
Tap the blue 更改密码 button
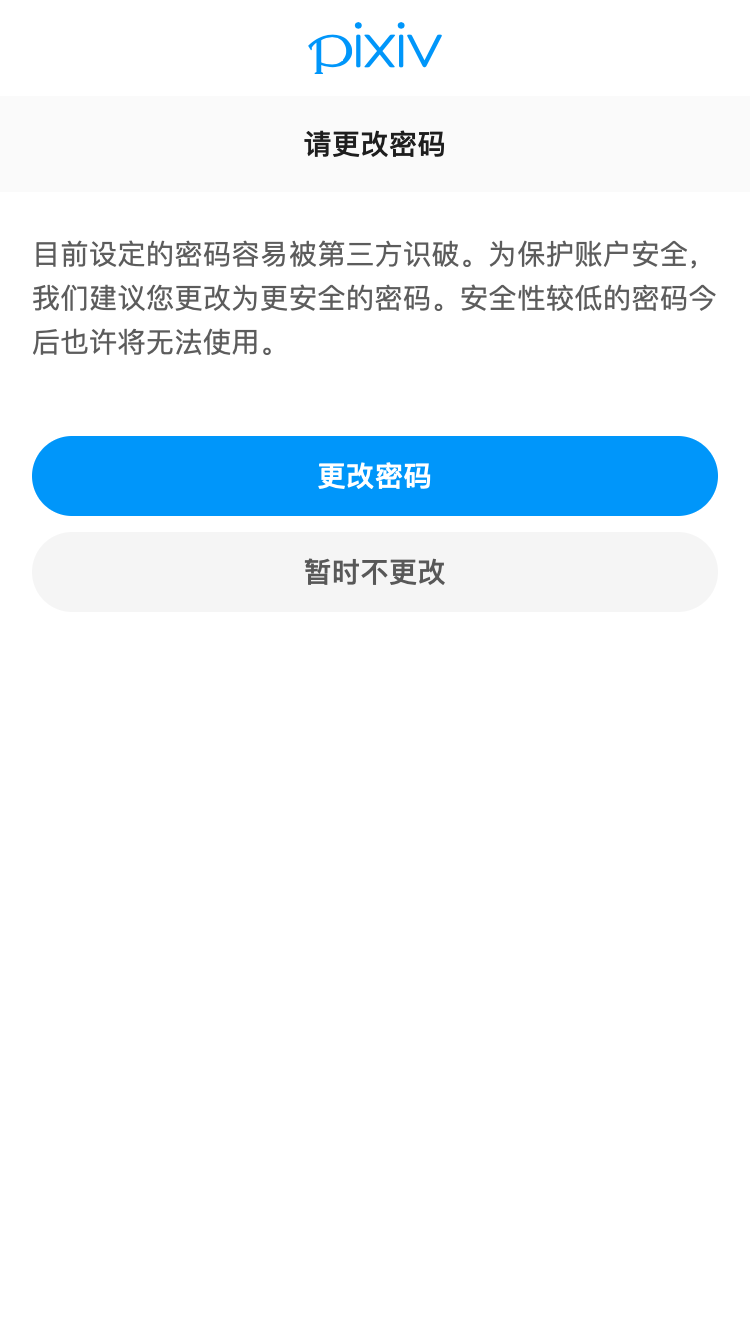375,476
